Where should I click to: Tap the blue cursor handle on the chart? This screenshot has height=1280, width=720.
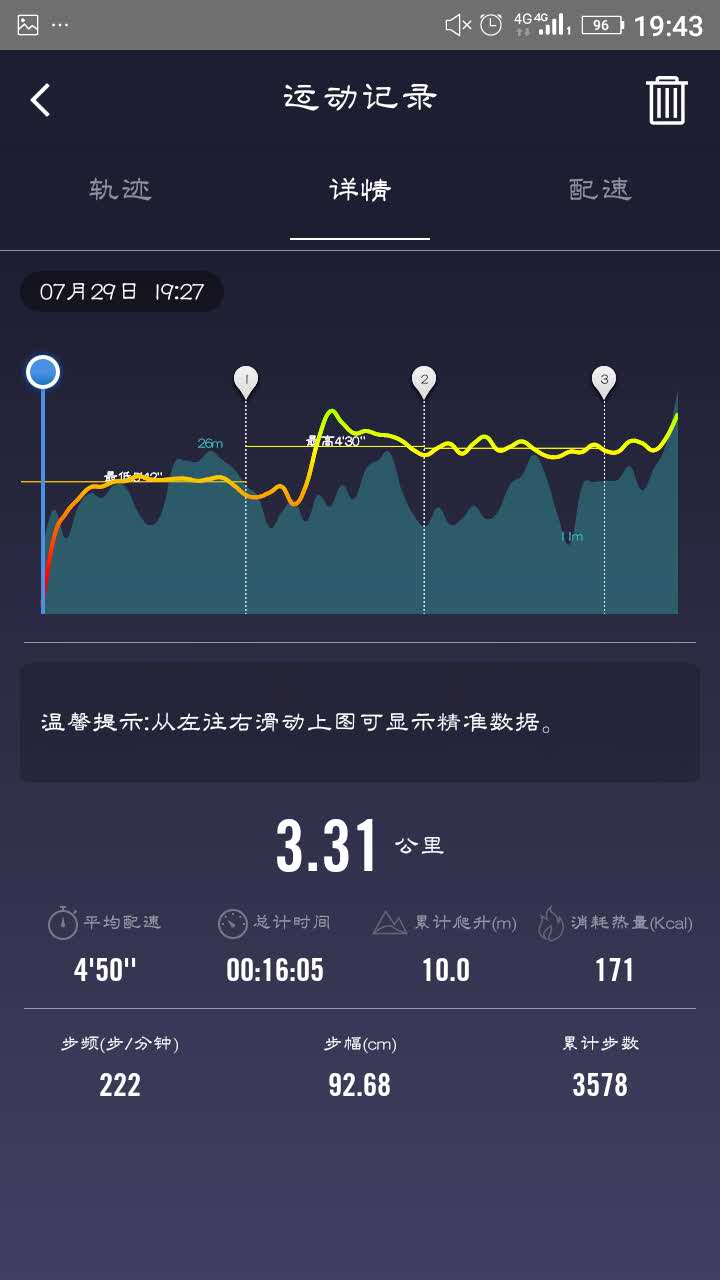click(43, 373)
